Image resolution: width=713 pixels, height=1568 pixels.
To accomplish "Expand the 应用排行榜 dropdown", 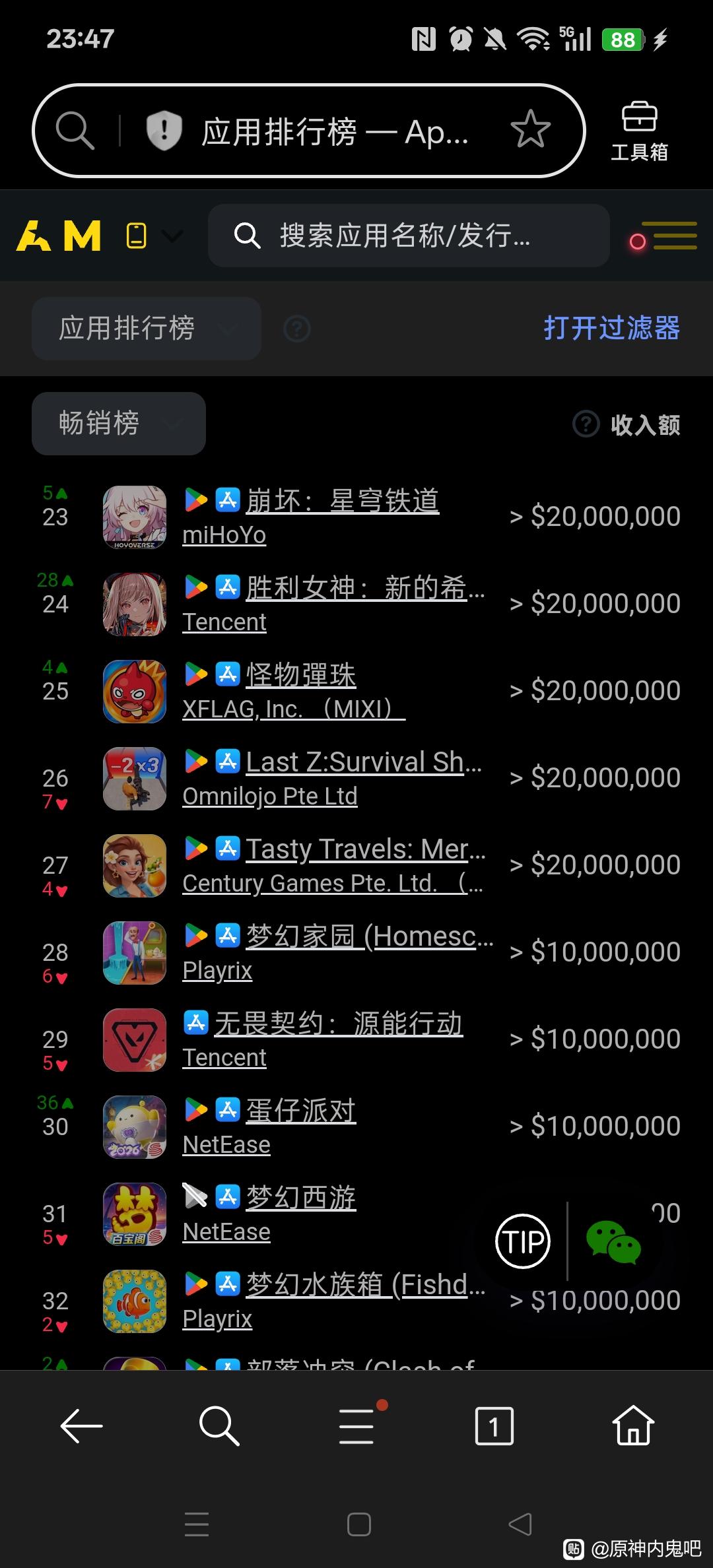I will pos(147,328).
